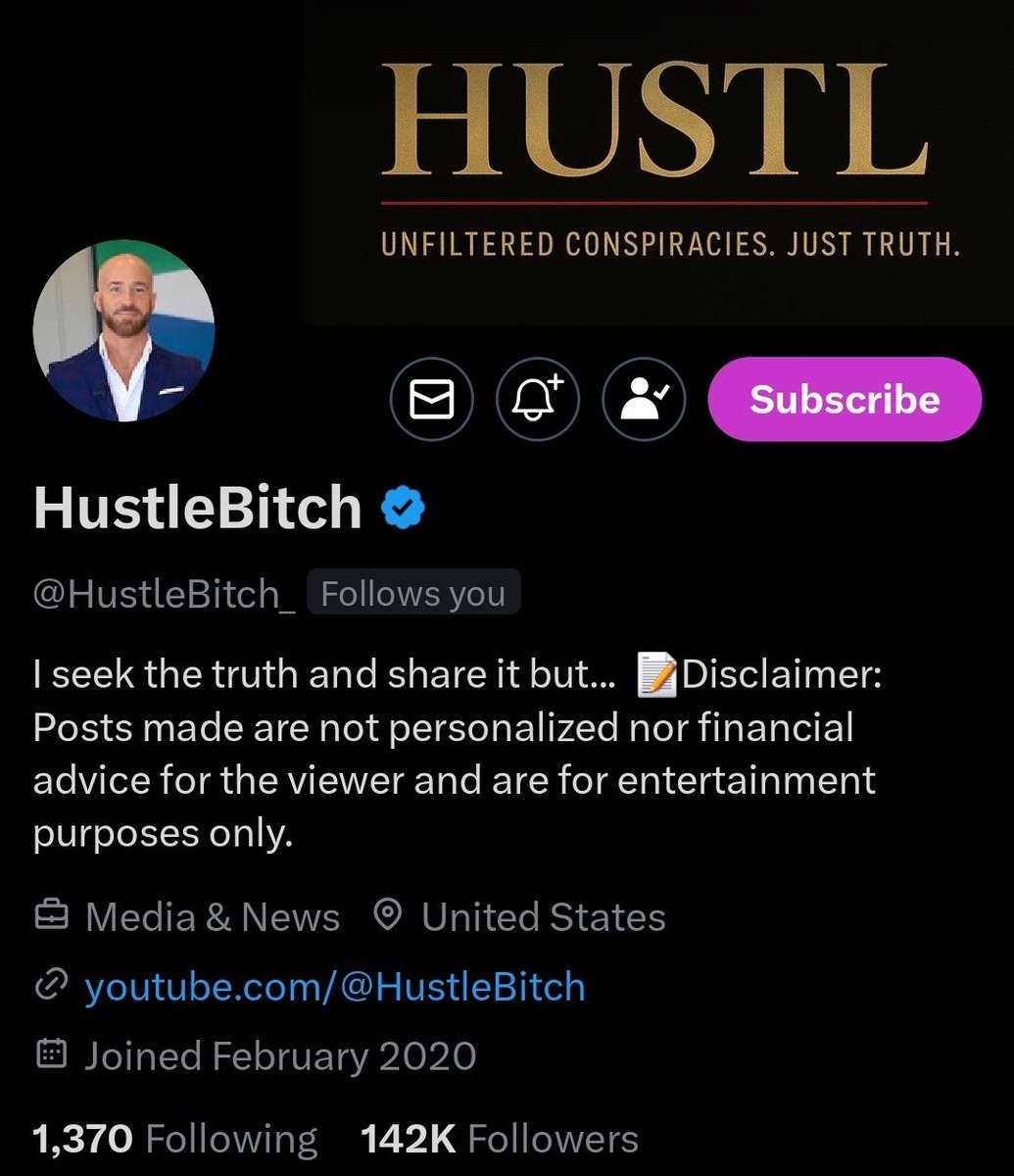View the 1,370 Following list
Screen dimensions: 1014x1176
(x=175, y=1140)
